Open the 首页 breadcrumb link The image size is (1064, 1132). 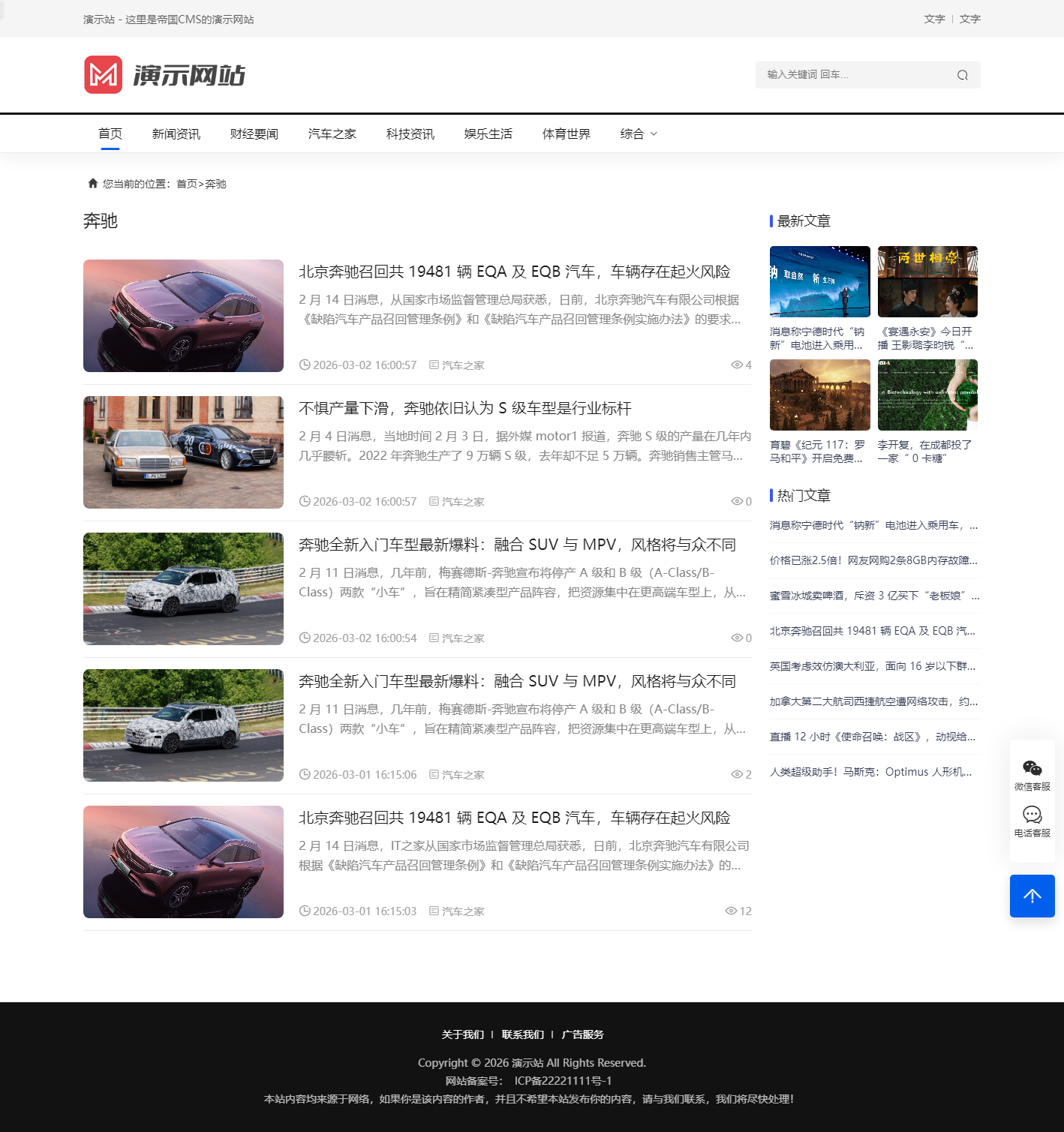click(x=187, y=184)
